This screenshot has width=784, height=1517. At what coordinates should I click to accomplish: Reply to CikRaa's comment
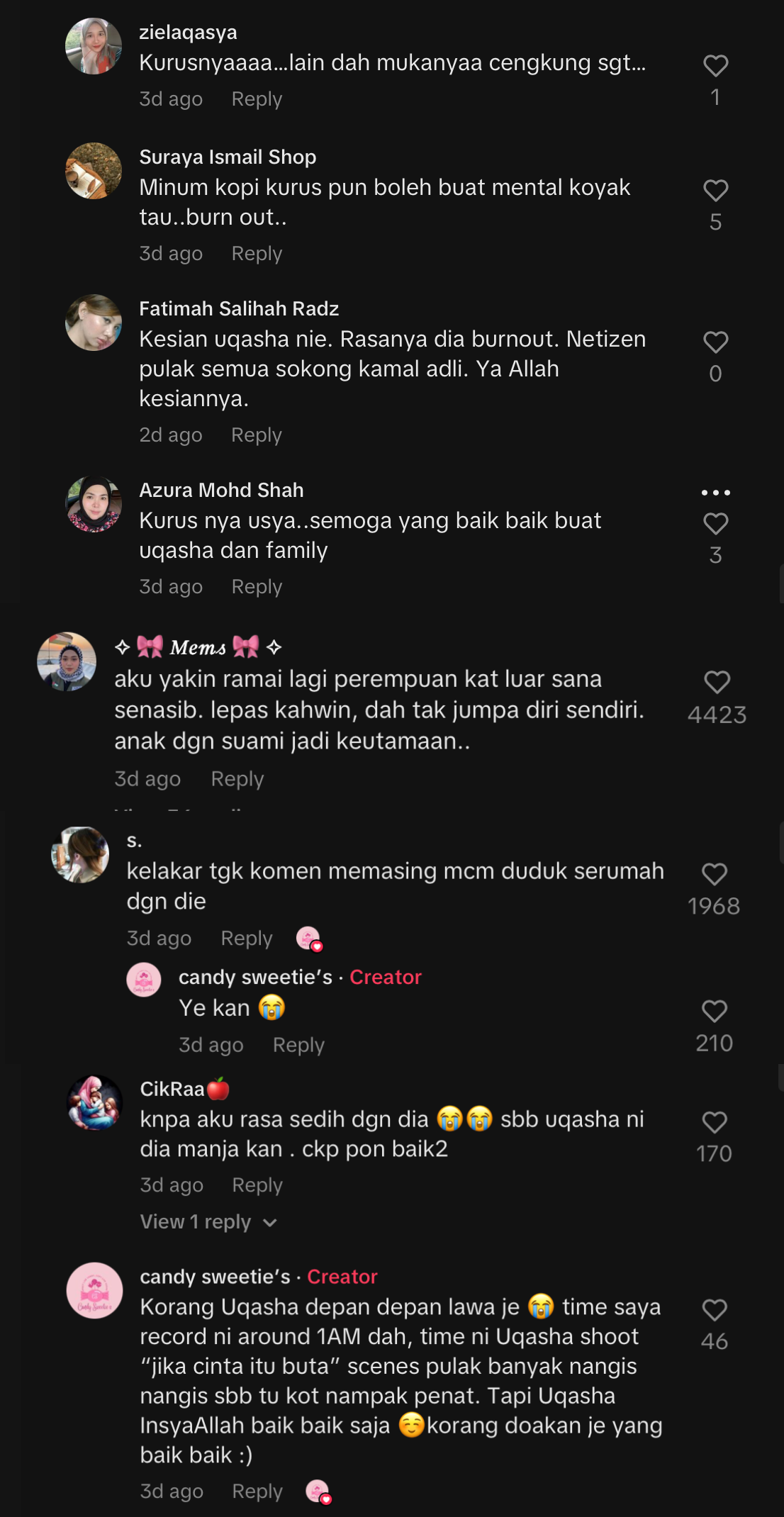tap(257, 1185)
